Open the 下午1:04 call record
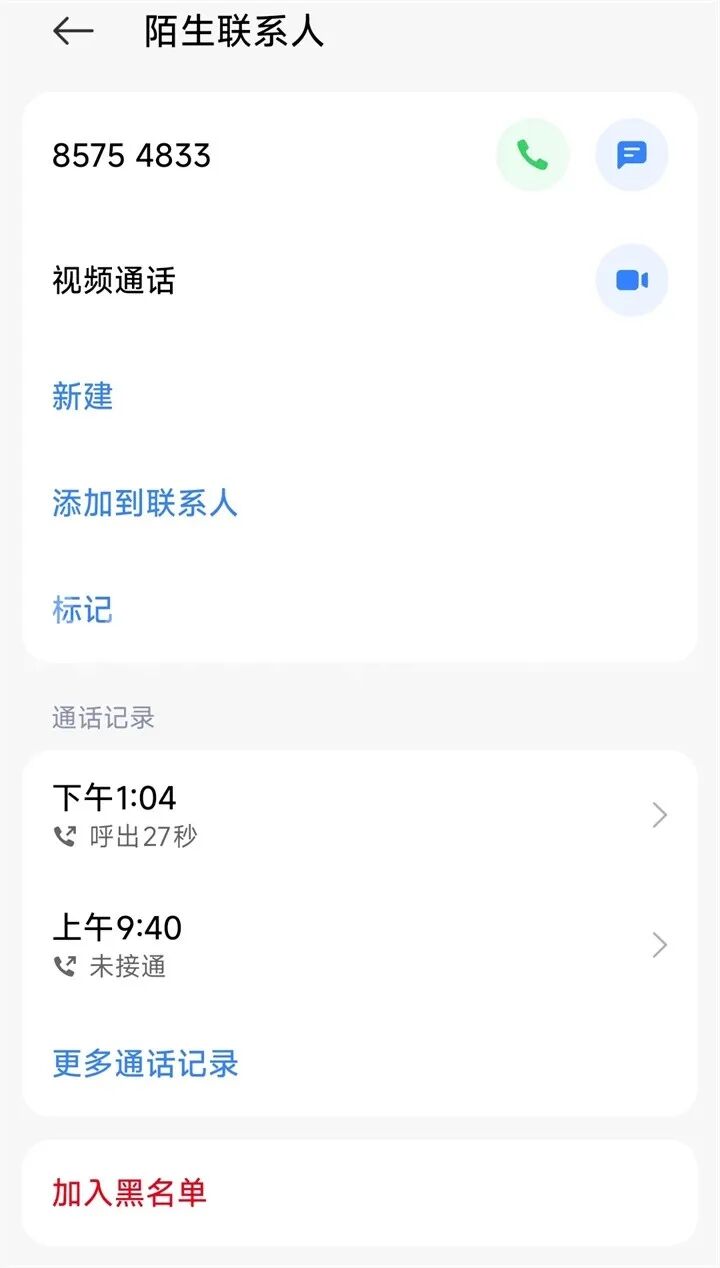The width and height of the screenshot is (720, 1268). 359,815
